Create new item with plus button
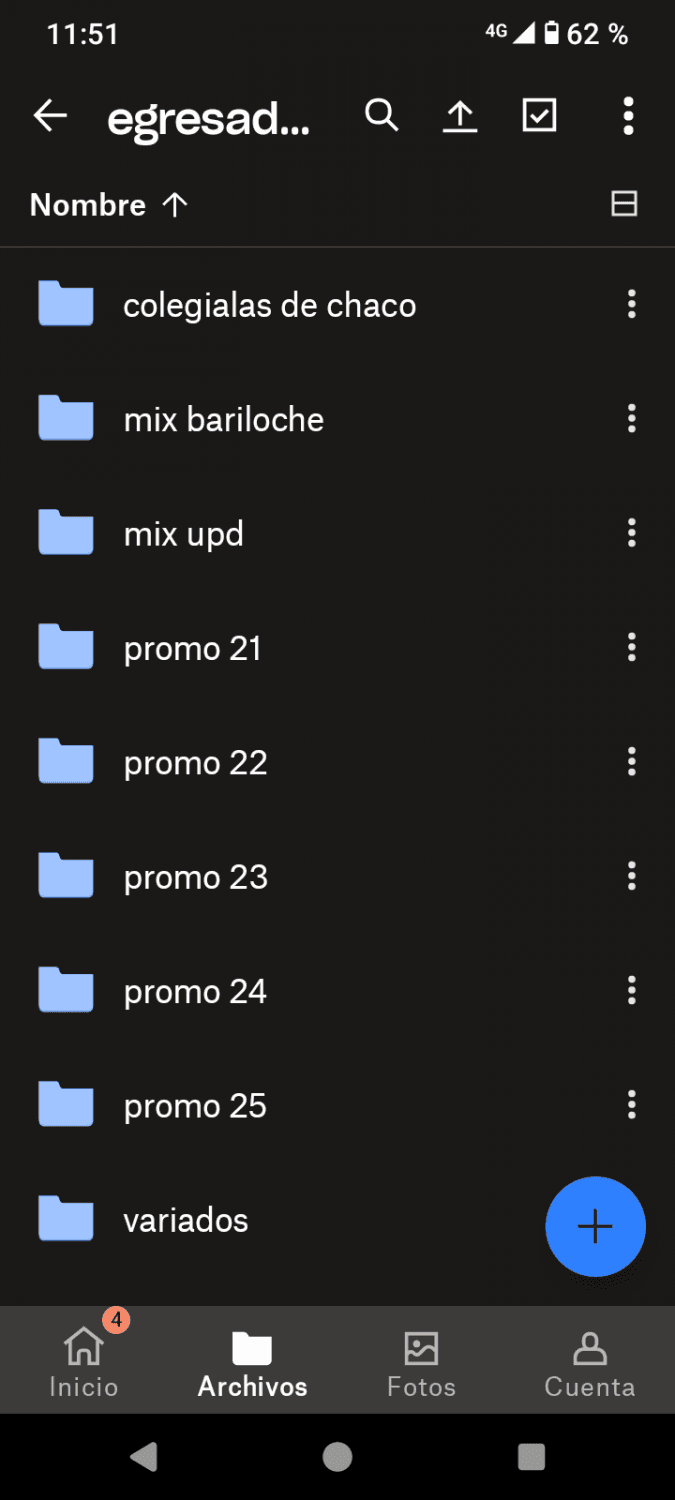The image size is (675, 1500). pos(595,1226)
